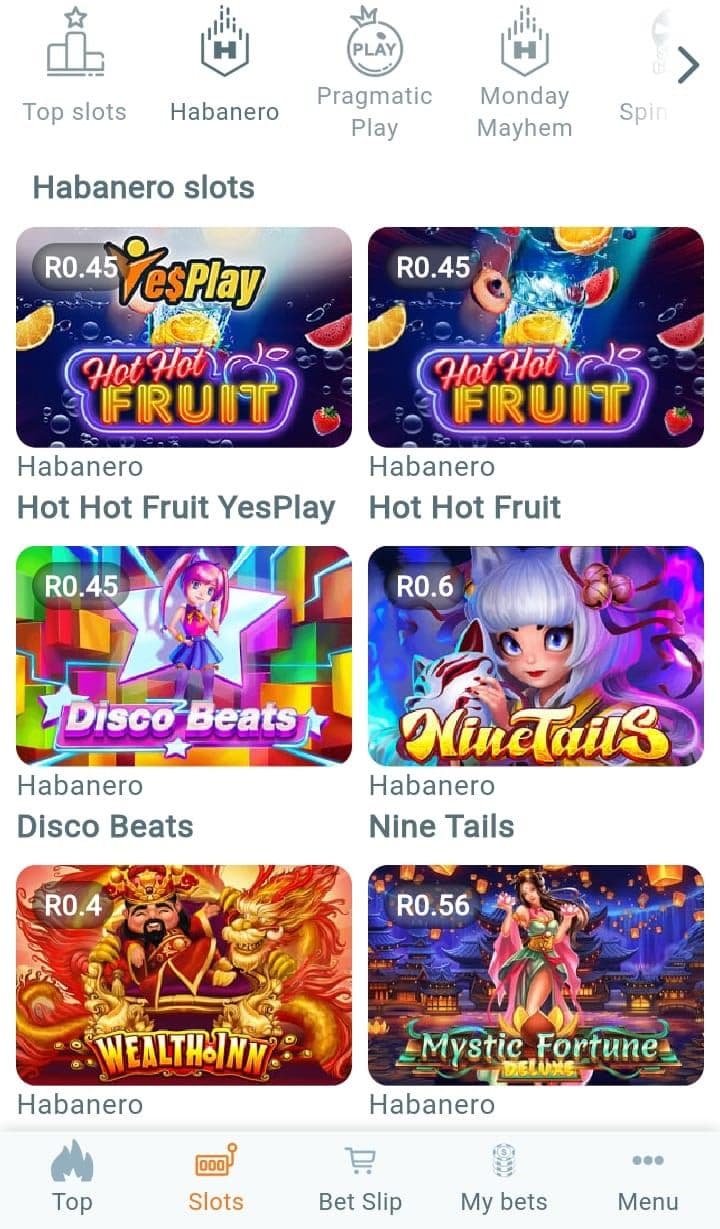The image size is (720, 1229).
Task: Launch the Nine Tails slot
Action: [x=536, y=656]
